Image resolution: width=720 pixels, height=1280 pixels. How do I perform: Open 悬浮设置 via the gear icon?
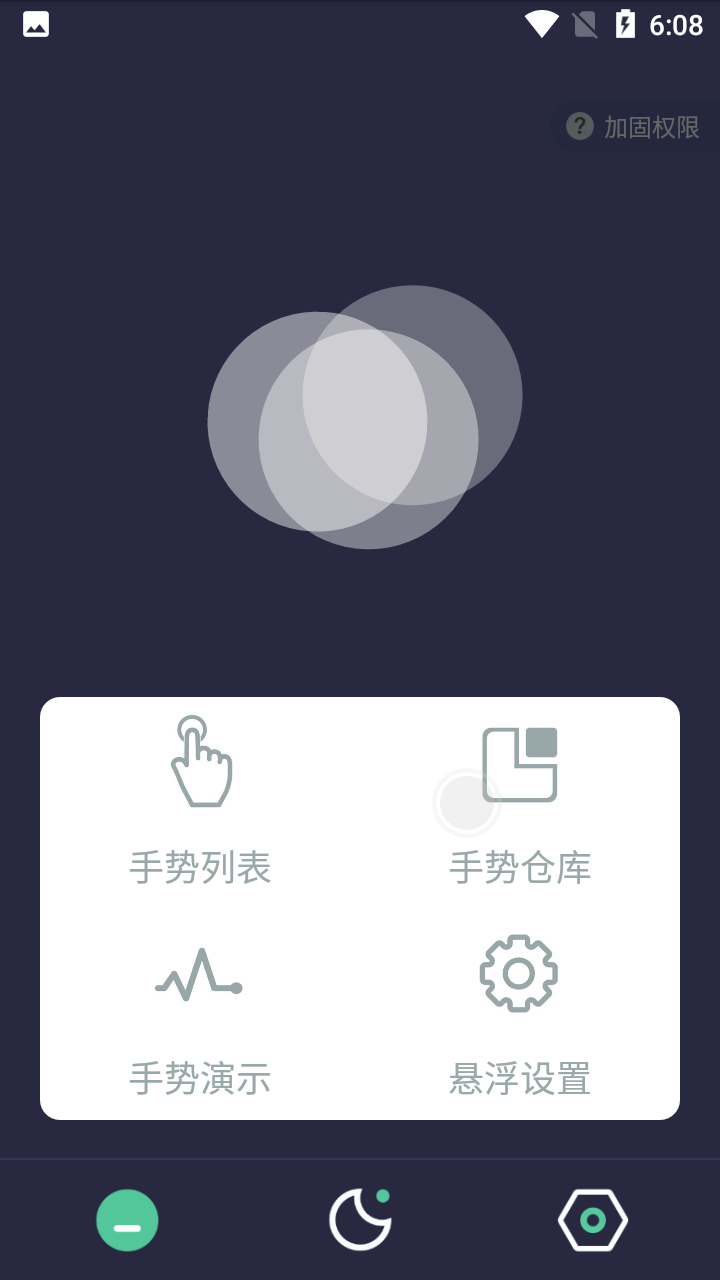coord(517,972)
